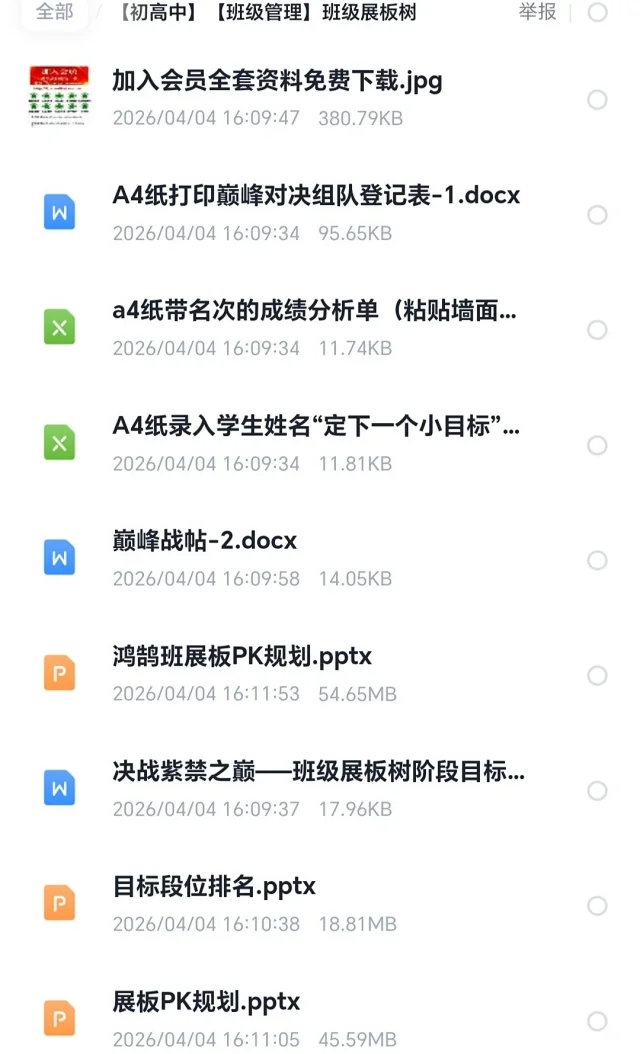Image resolution: width=640 pixels, height=1054 pixels.
Task: Tap 举报 to report this share
Action: (537, 13)
